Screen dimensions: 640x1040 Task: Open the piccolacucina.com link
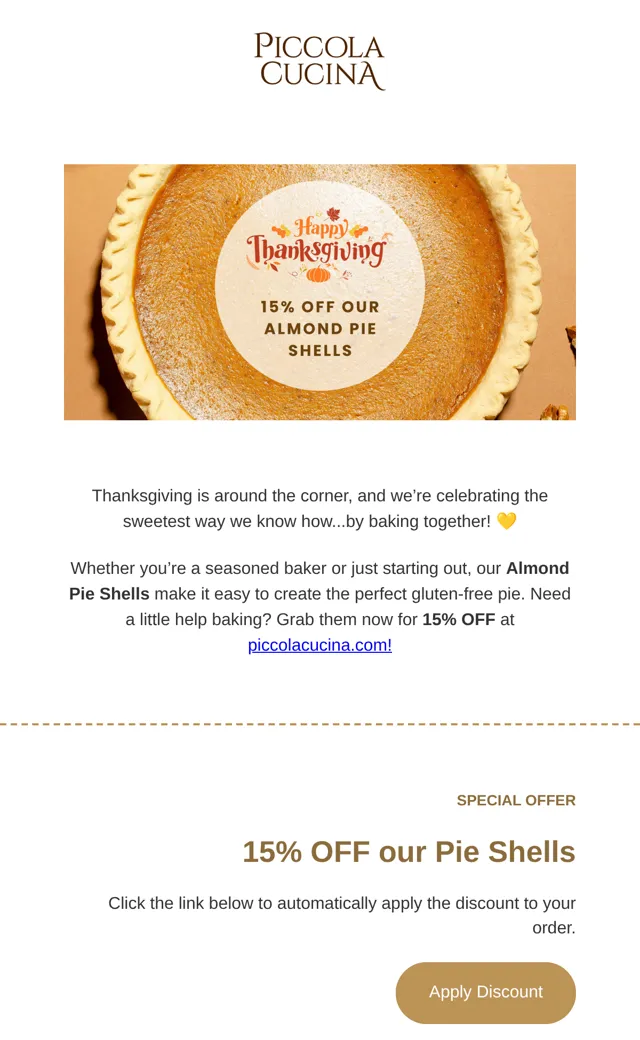(320, 645)
